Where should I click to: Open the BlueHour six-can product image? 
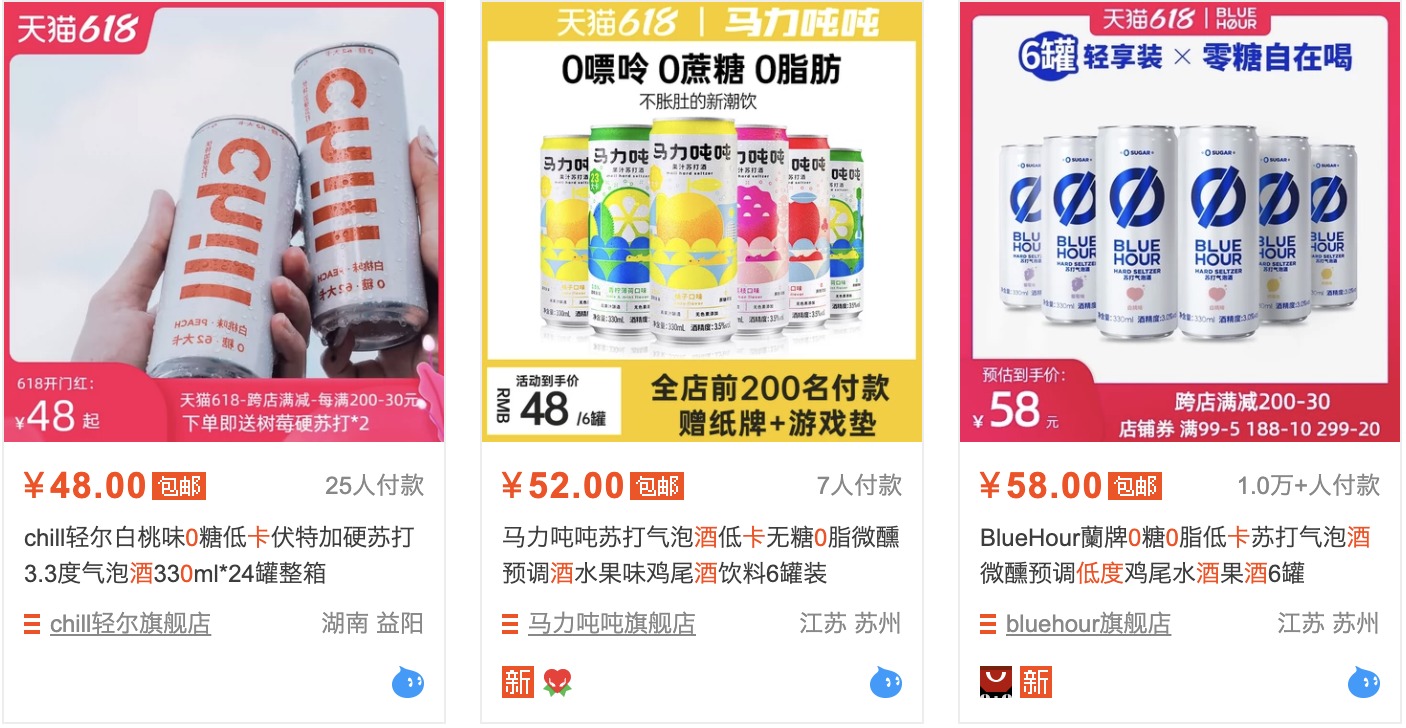point(1180,222)
